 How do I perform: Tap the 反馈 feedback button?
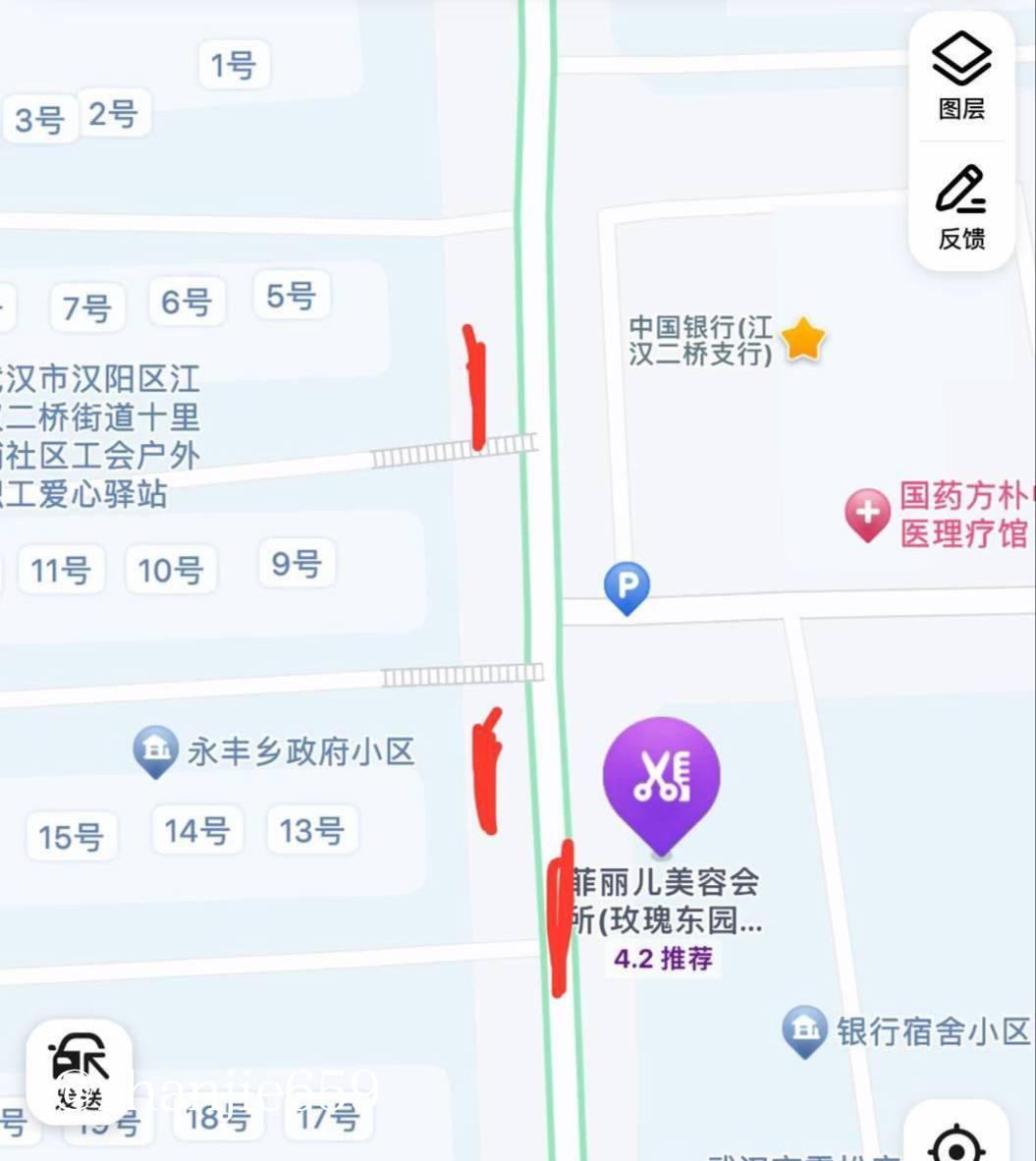[960, 207]
